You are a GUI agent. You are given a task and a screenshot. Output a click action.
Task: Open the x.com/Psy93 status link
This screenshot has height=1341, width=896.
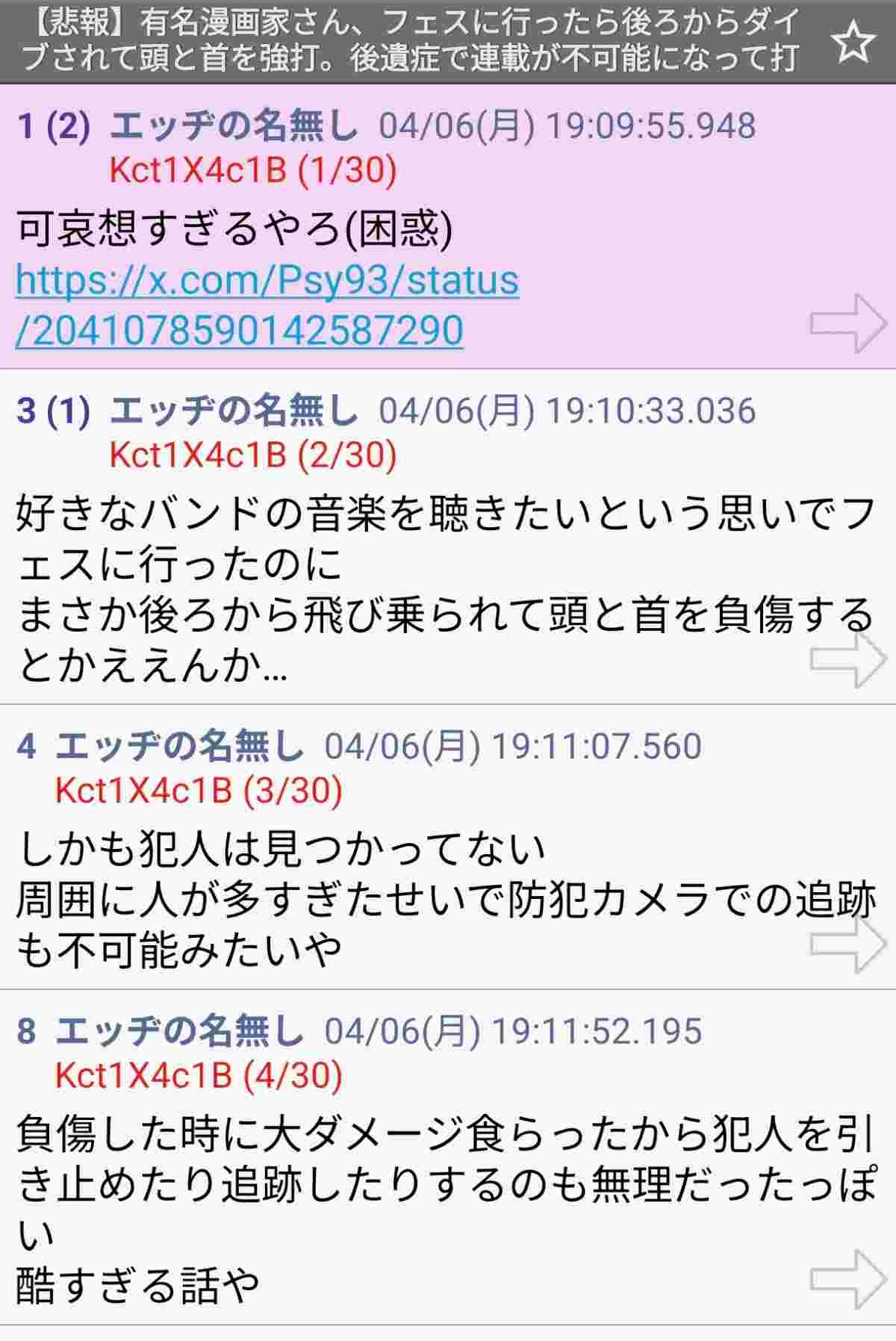[x=267, y=305]
